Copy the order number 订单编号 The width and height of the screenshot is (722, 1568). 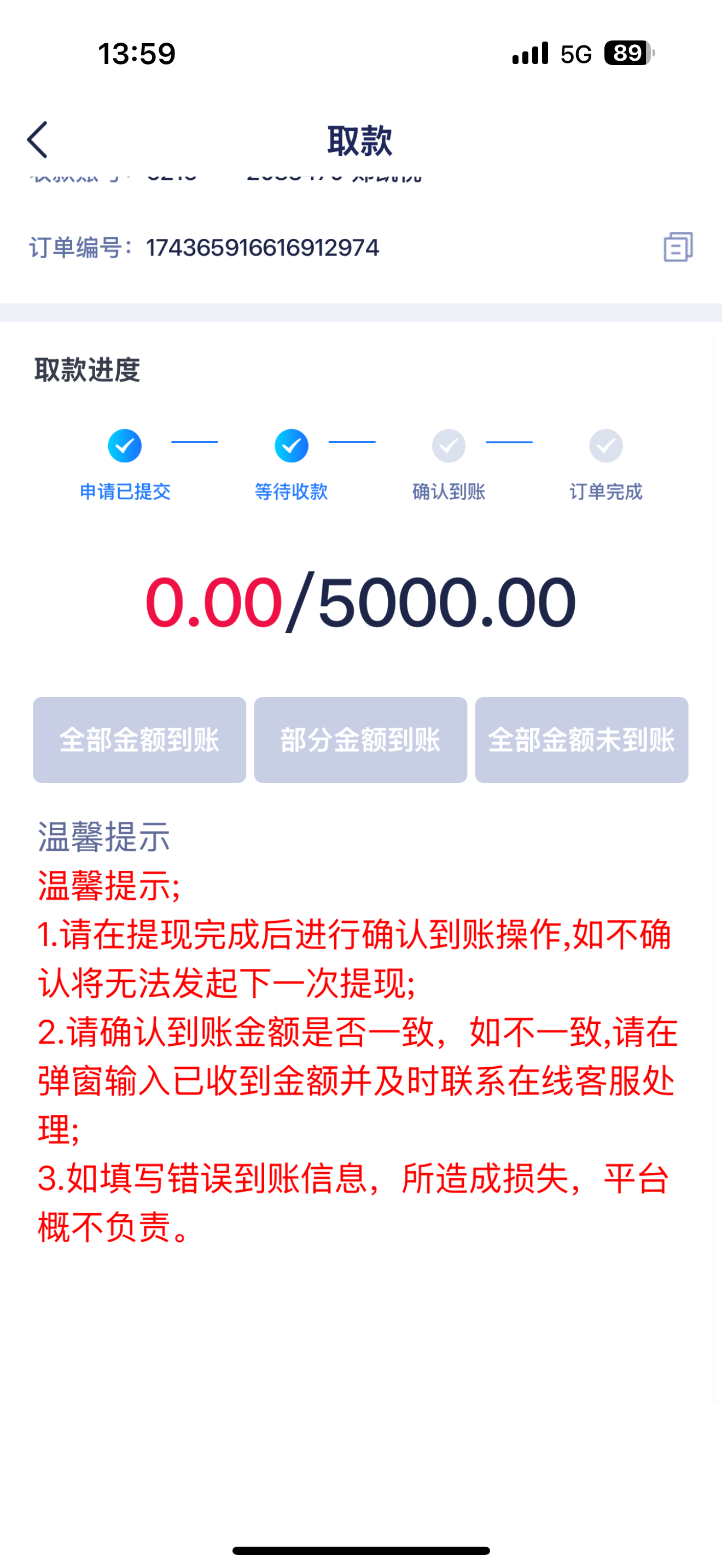tap(678, 247)
